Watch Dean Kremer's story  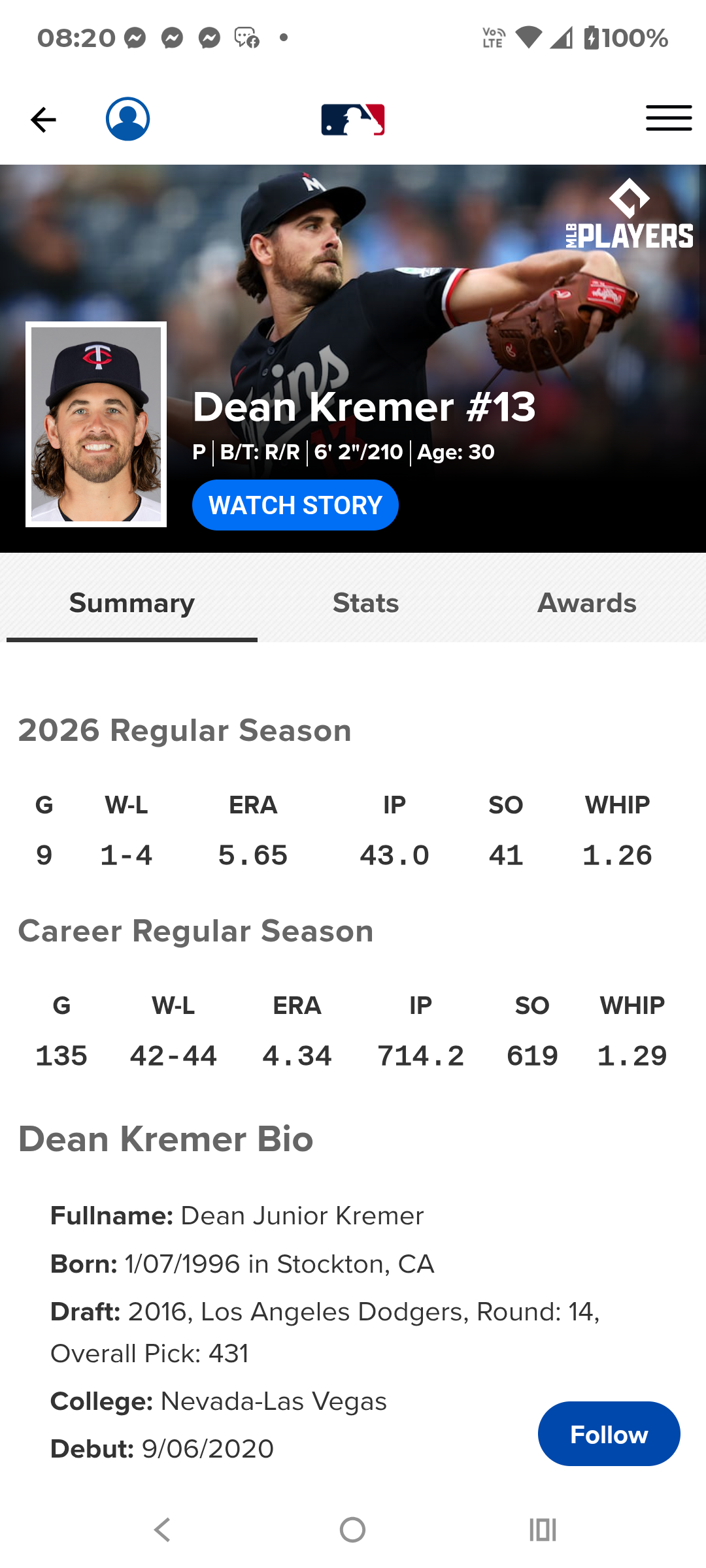[x=295, y=505]
